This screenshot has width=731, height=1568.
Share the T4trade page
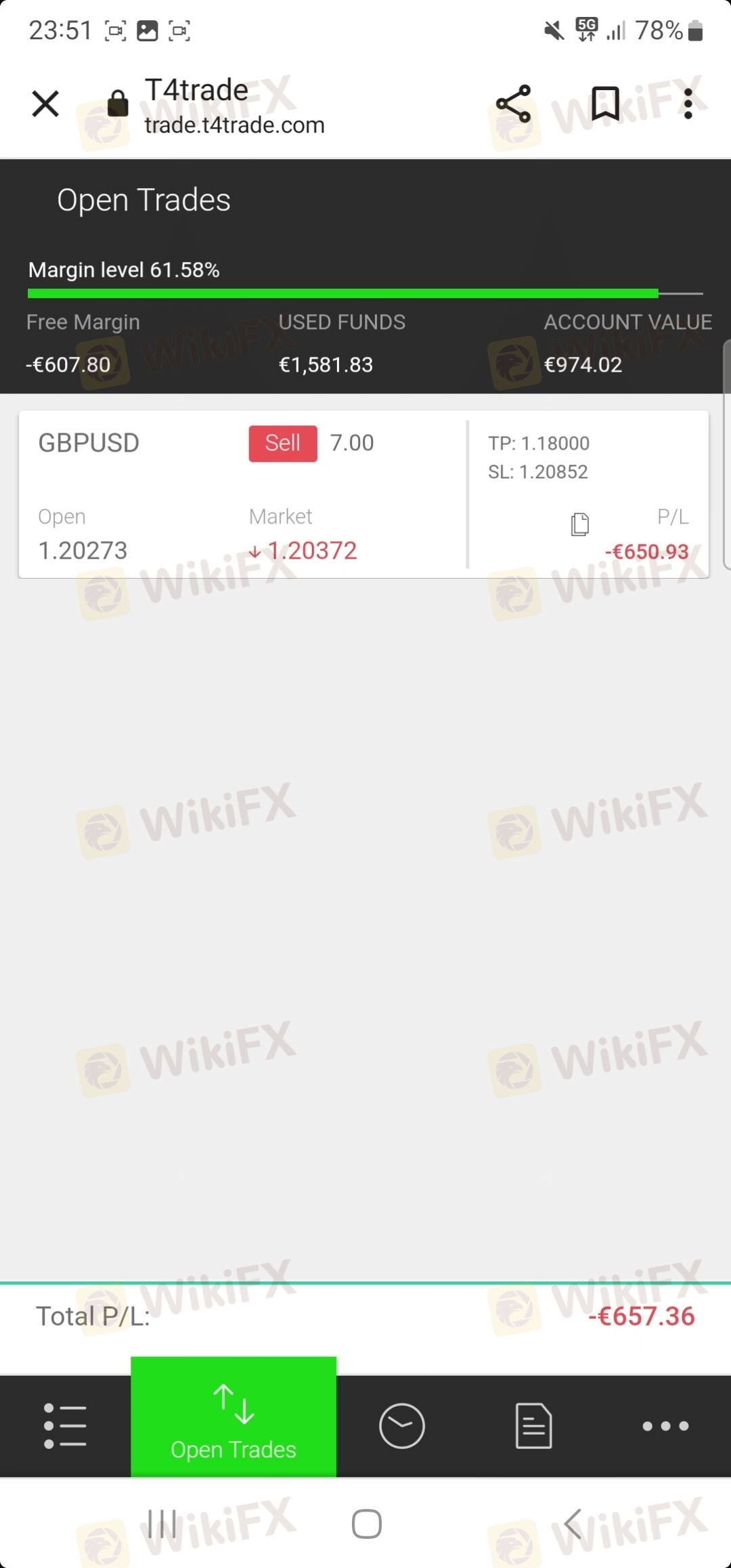click(513, 104)
